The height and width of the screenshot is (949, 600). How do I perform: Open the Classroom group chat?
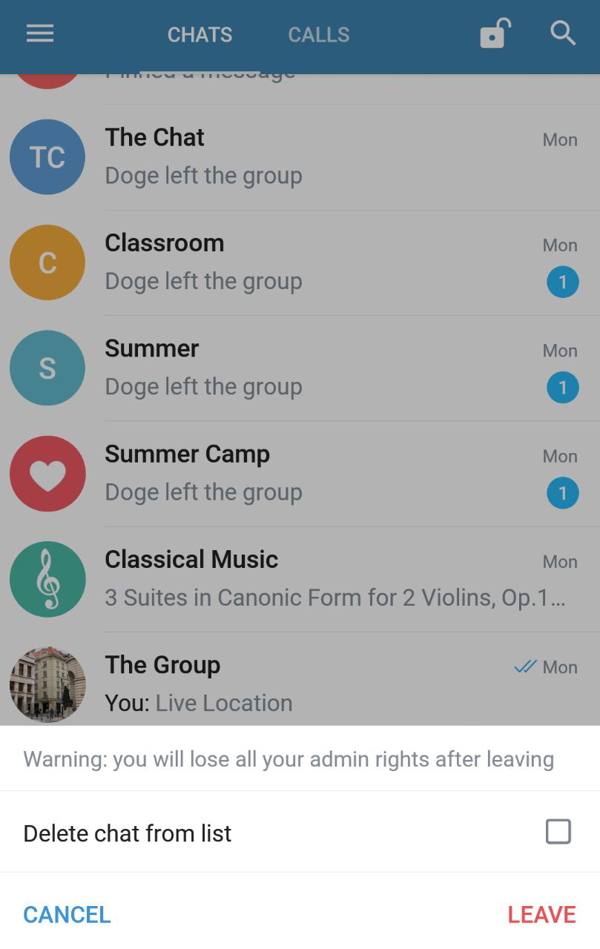pos(300,262)
